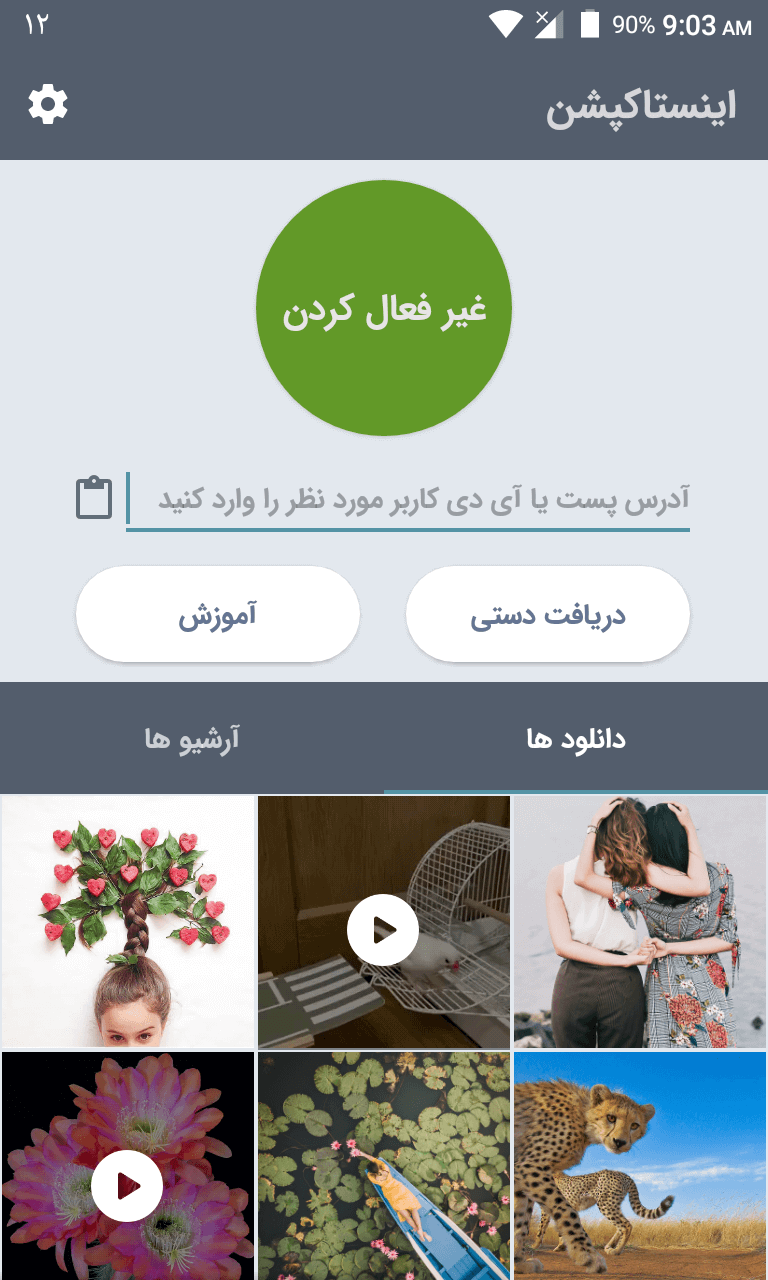Paste from clipboard icon
This screenshot has height=1280, width=768.
[94, 498]
